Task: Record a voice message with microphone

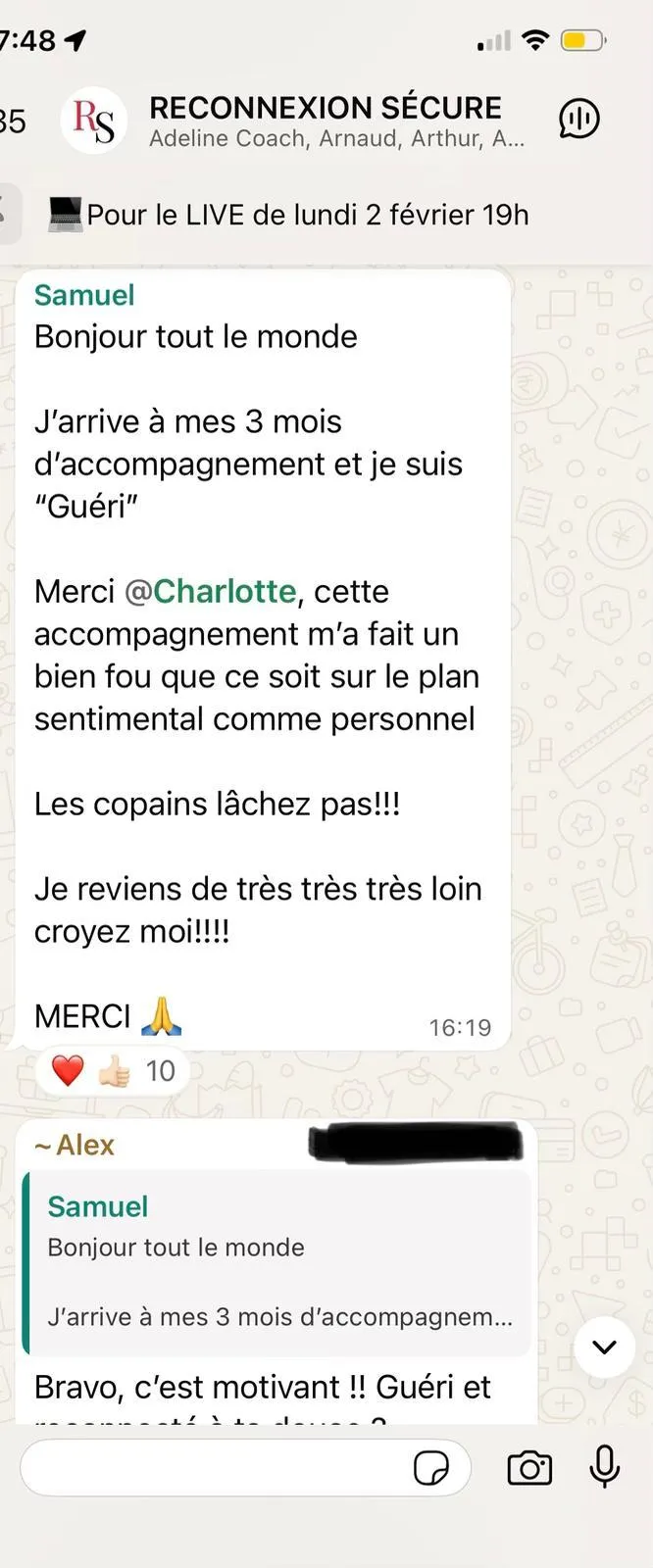Action: [x=604, y=1467]
